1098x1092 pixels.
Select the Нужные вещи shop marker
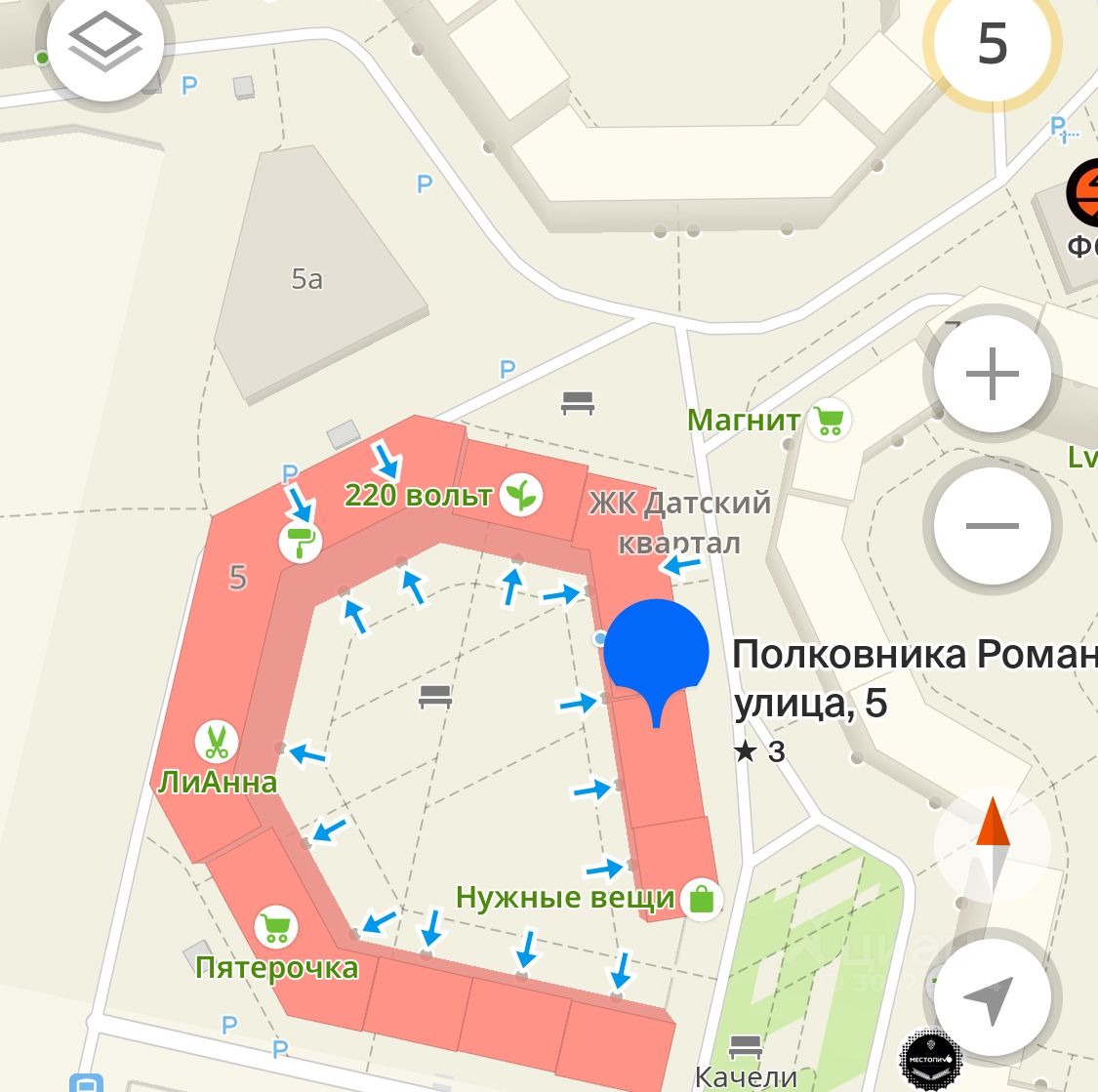[701, 897]
